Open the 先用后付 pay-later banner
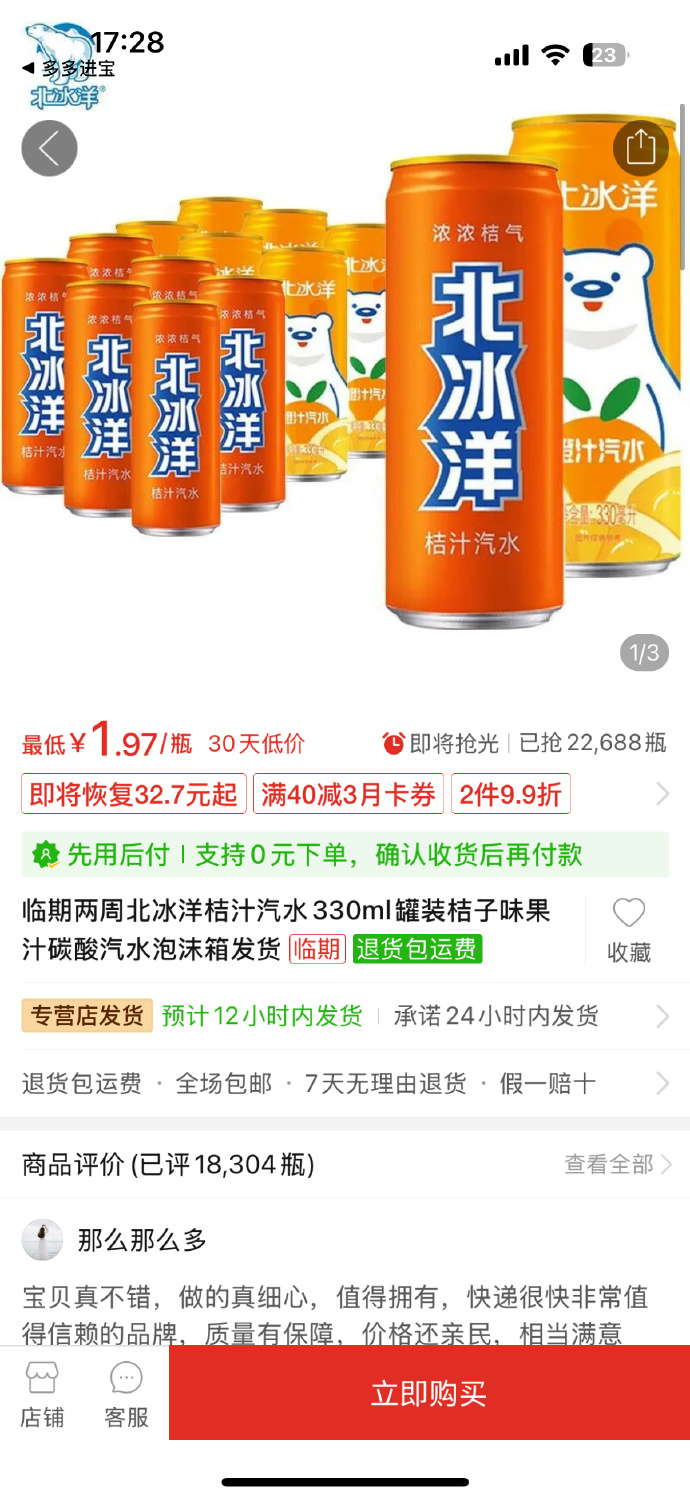The height and width of the screenshot is (1500, 690). (345, 855)
